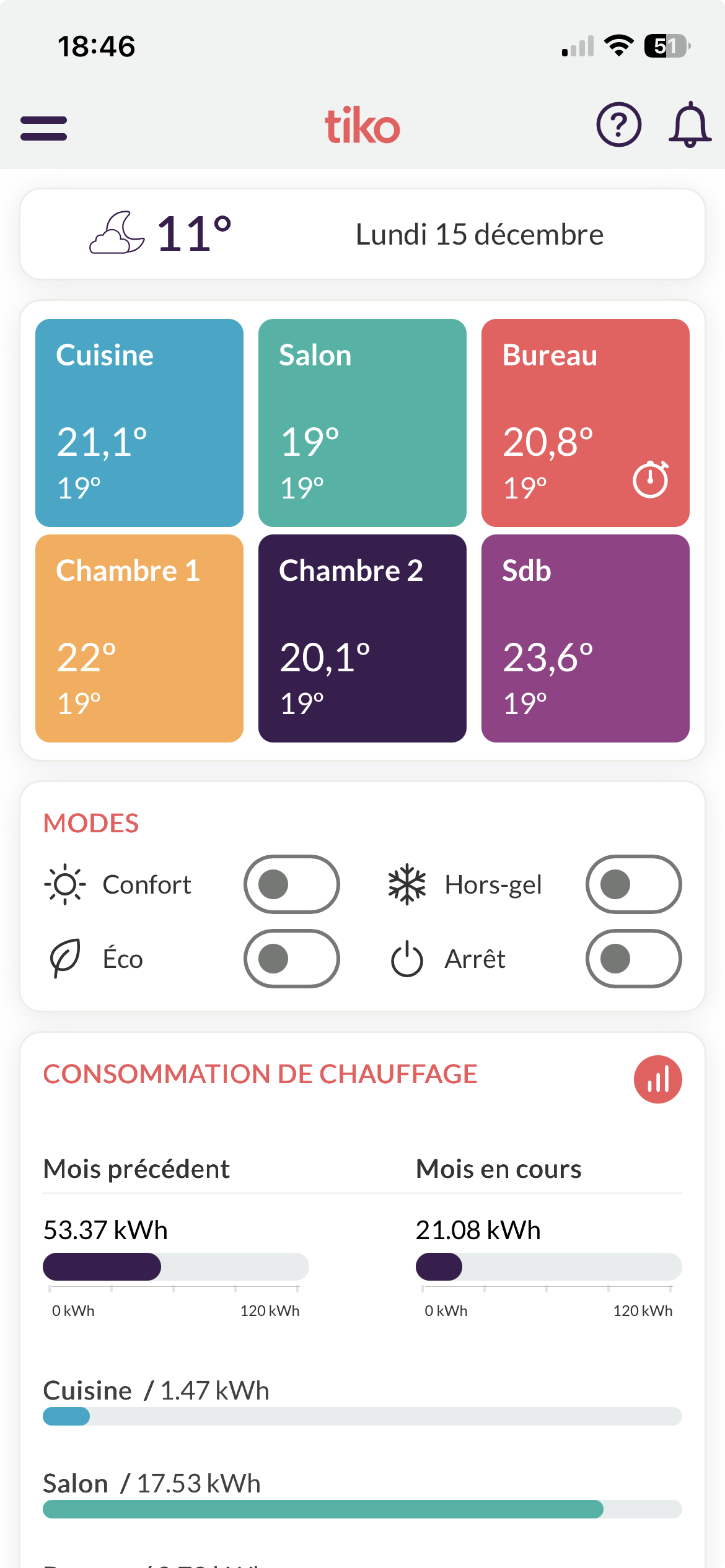Viewport: 725px width, 1568px height.
Task: Open the heating consumption chart icon
Action: point(657,1079)
